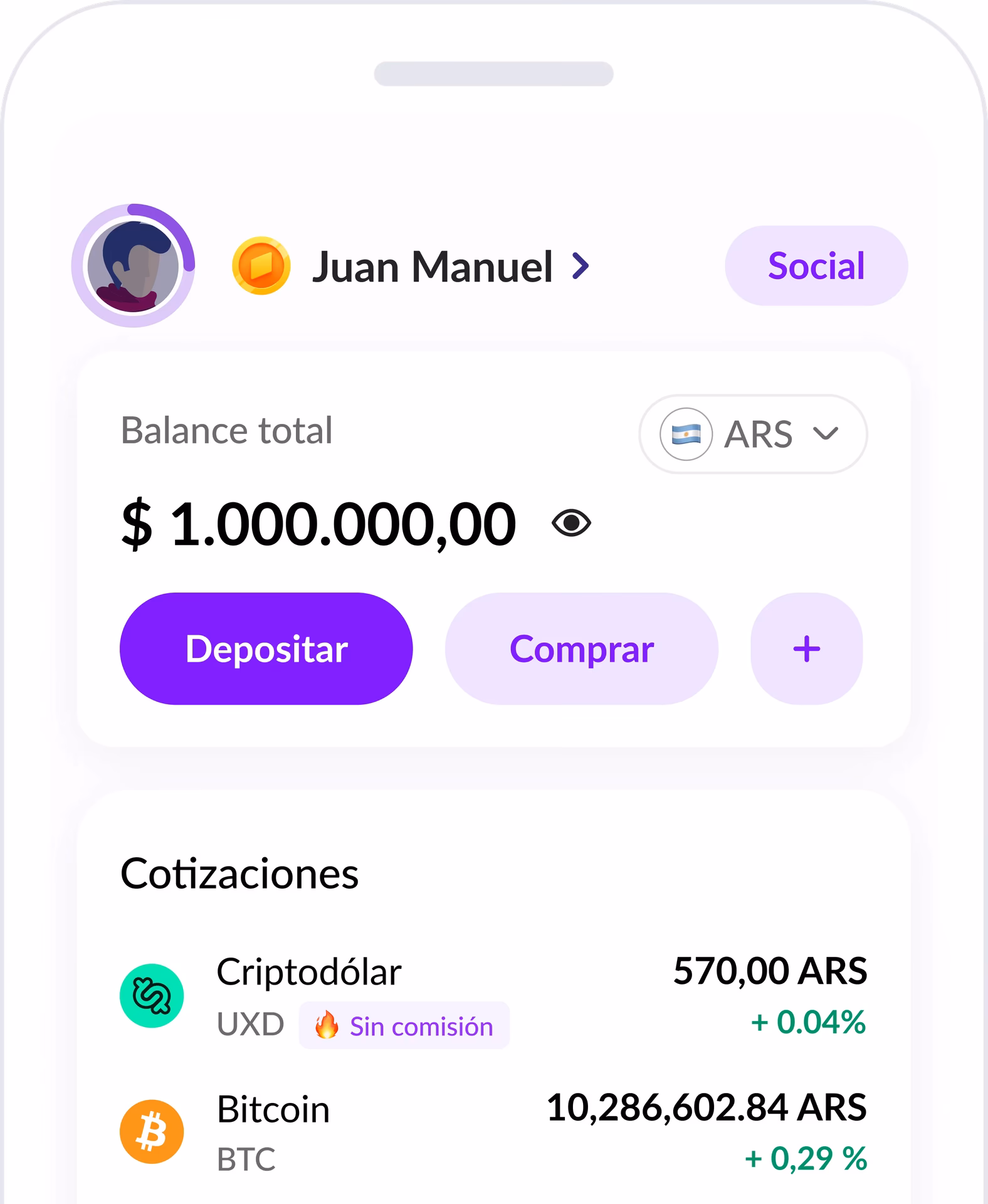Open the ARS currency dropdown

(752, 433)
